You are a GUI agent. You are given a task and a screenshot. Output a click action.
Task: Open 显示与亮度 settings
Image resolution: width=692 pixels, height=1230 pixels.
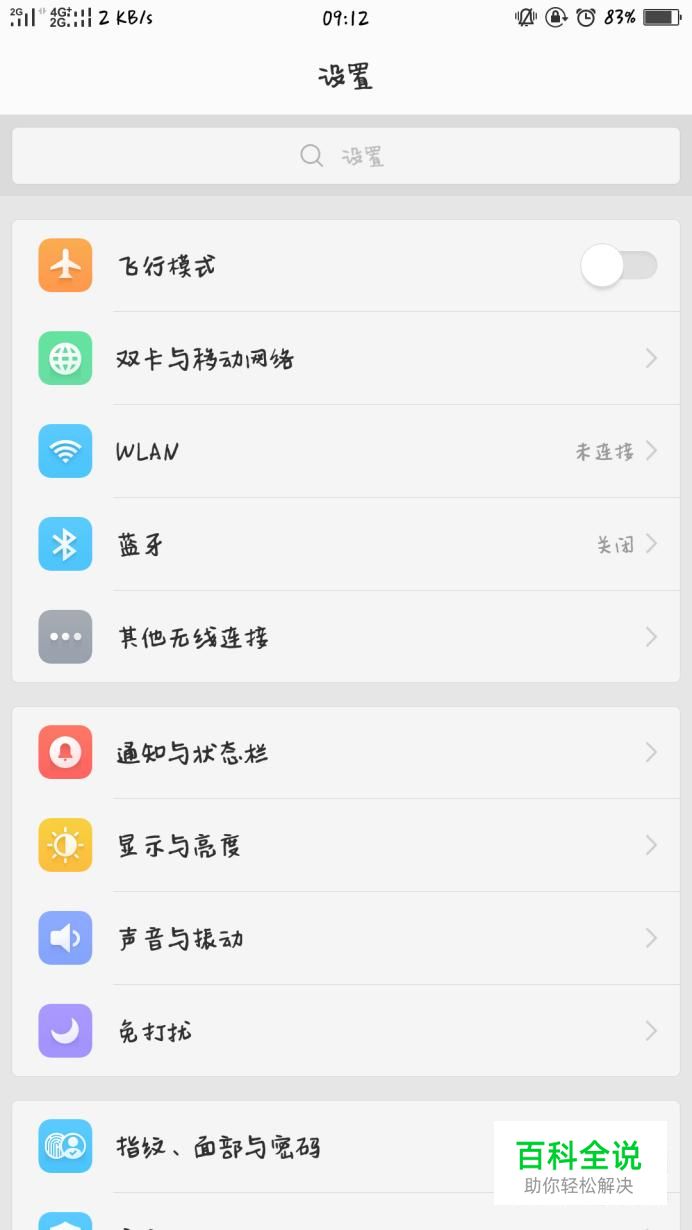[x=345, y=846]
